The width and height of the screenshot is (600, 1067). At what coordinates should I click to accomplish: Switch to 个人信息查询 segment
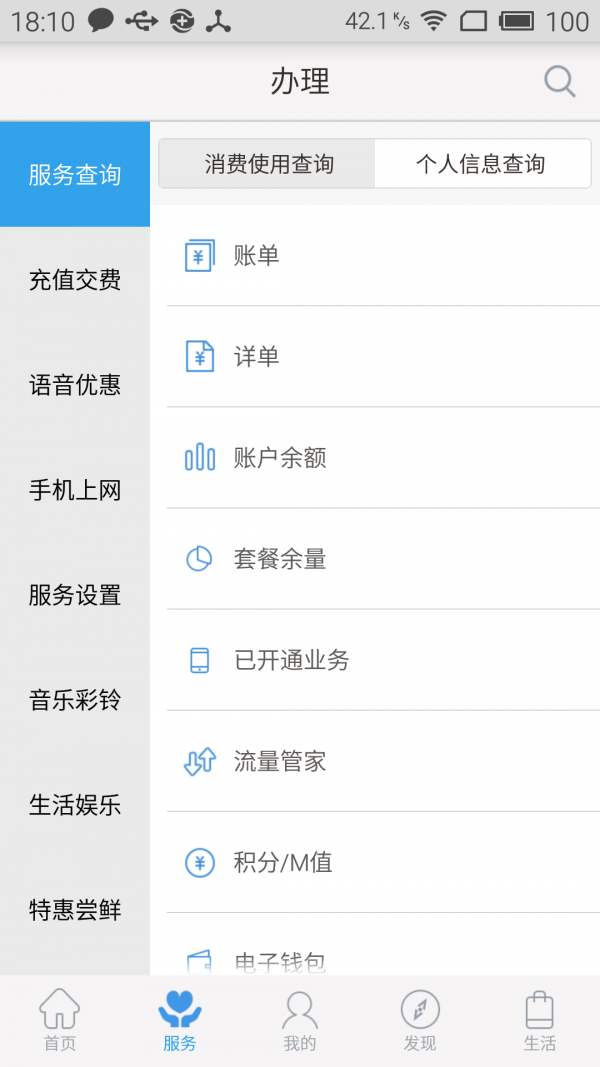481,164
